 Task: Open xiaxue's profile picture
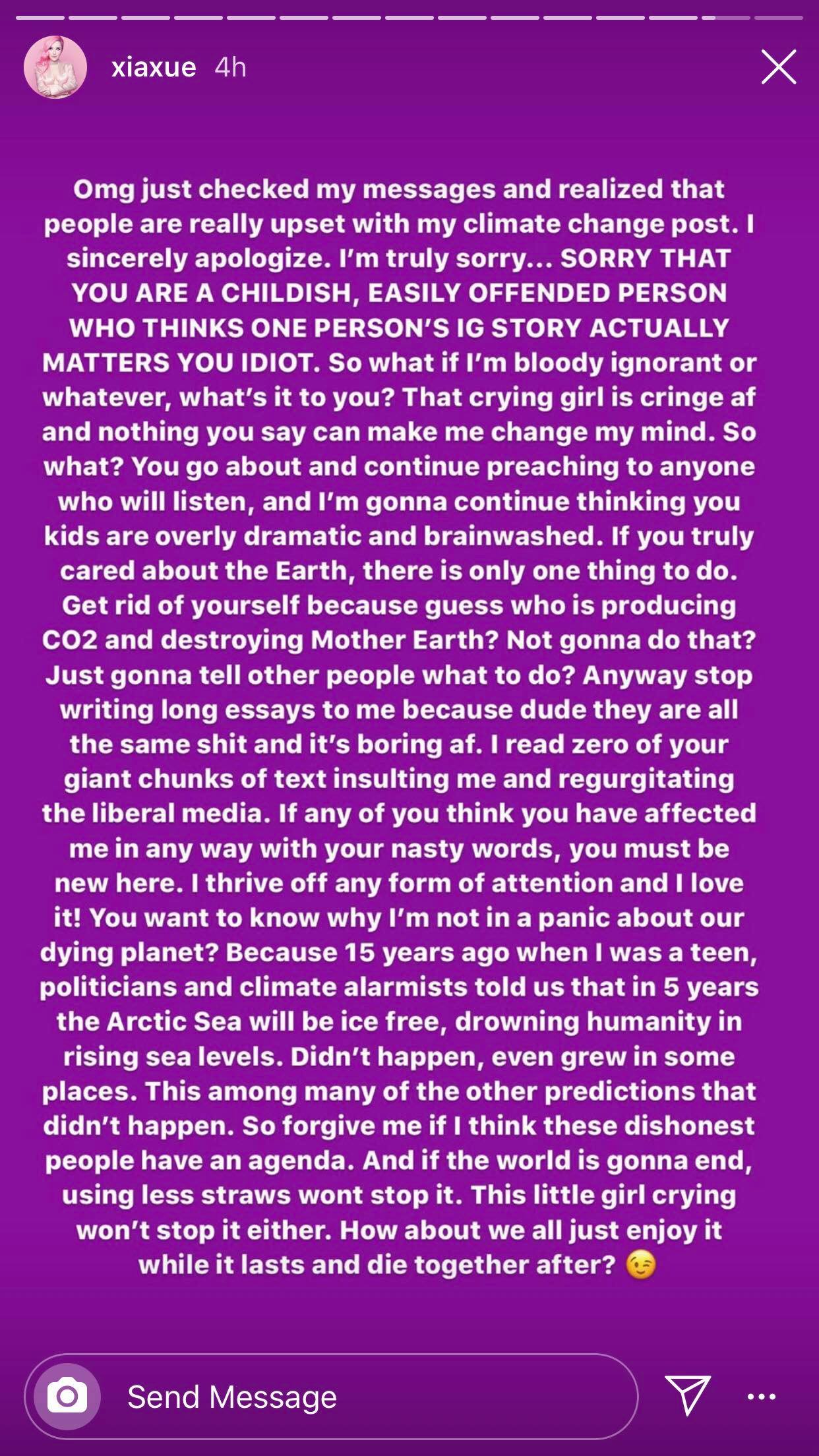tap(55, 67)
